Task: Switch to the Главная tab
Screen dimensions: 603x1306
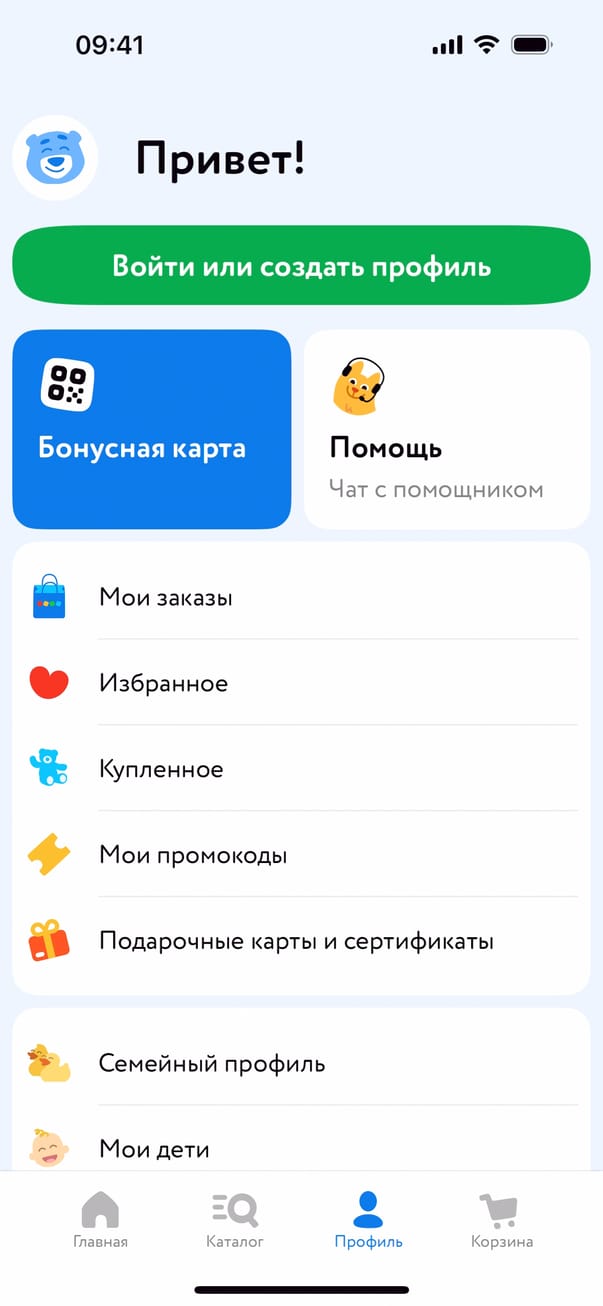Action: 100,1221
